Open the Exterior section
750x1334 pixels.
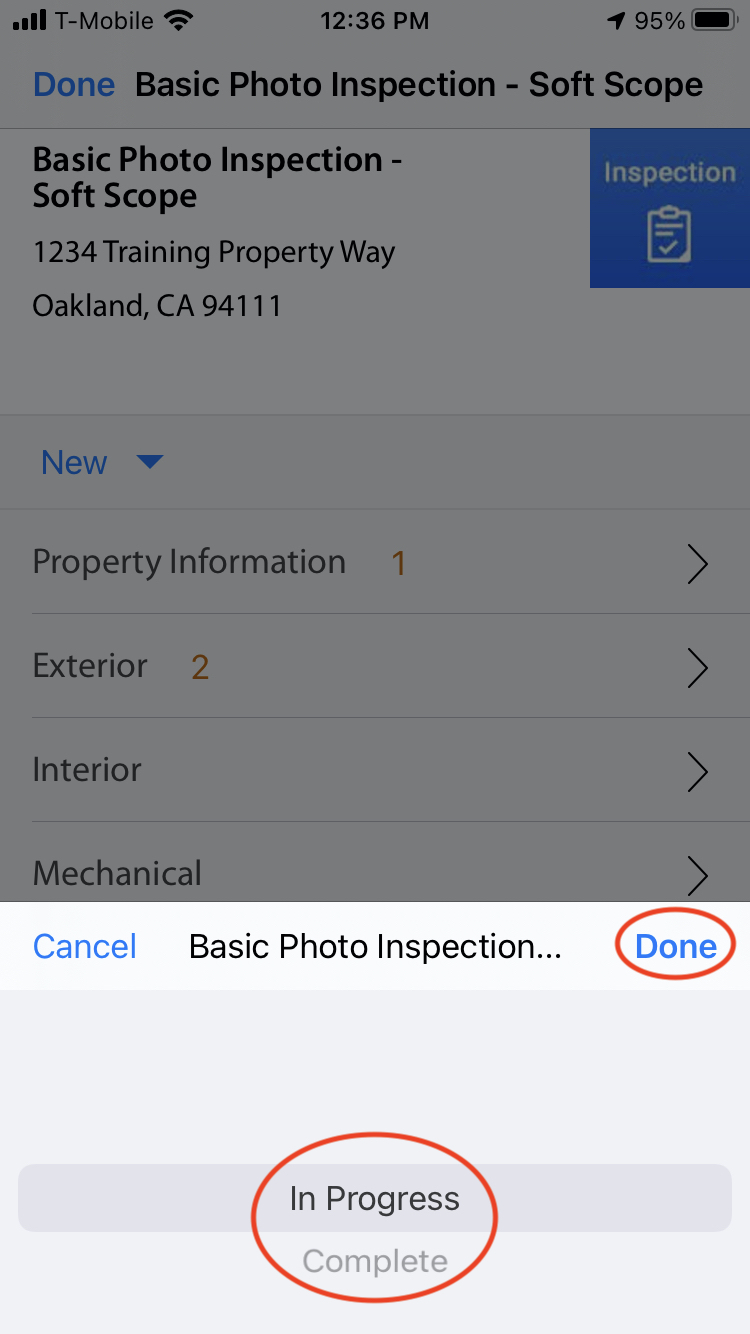point(370,667)
